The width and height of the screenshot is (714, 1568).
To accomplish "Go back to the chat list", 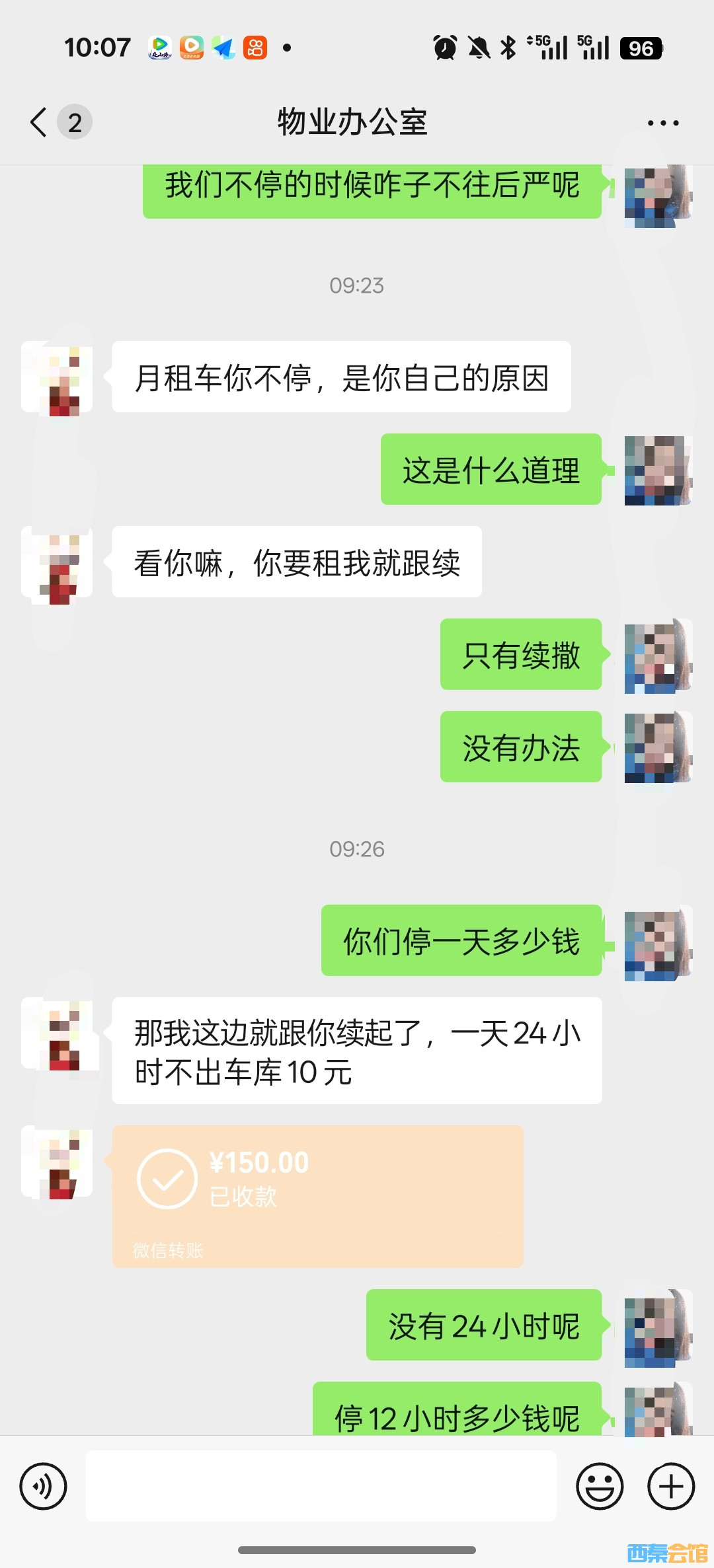I will tap(40, 122).
